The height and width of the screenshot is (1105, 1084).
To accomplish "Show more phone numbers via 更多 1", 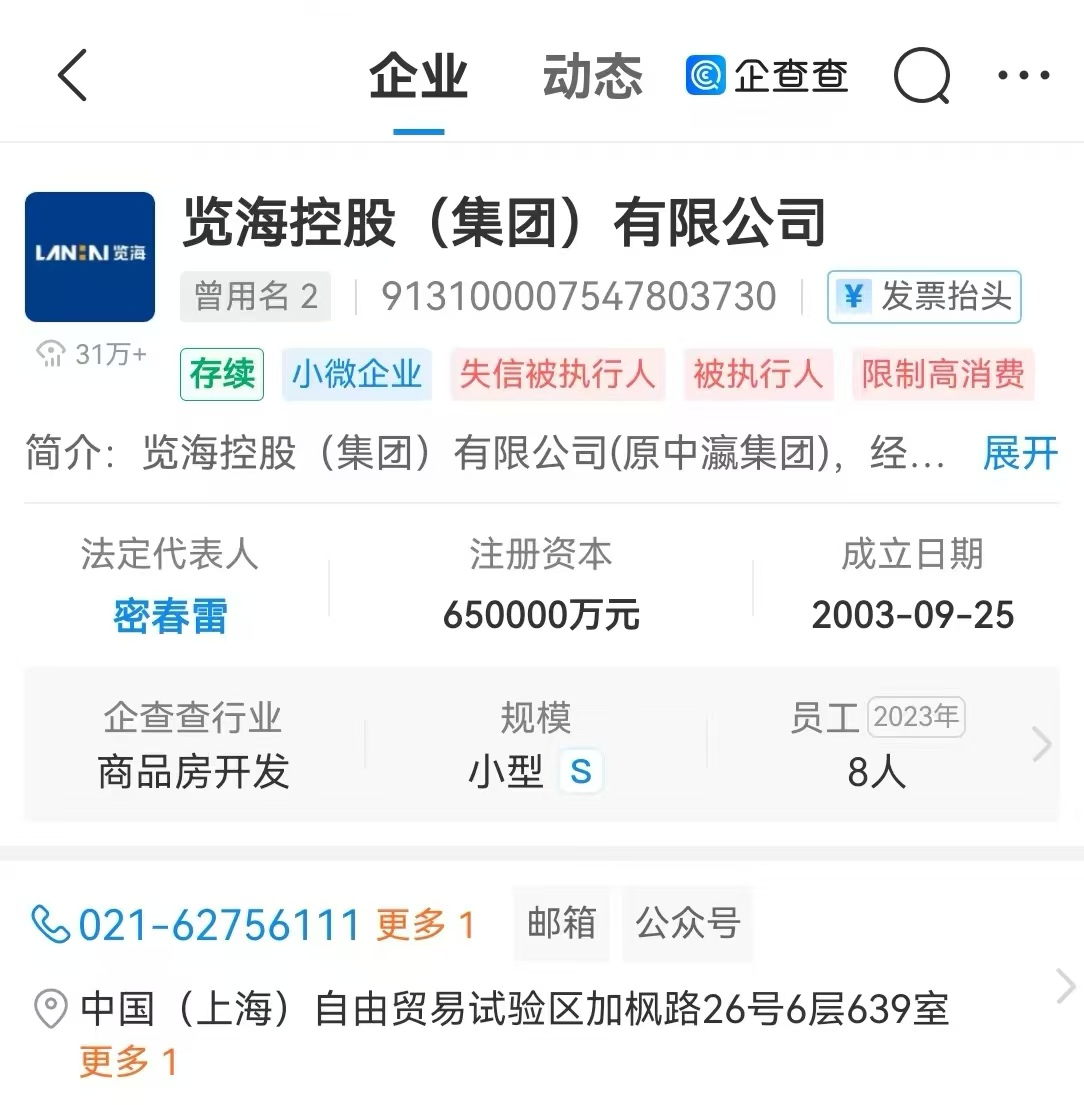I will click(425, 925).
